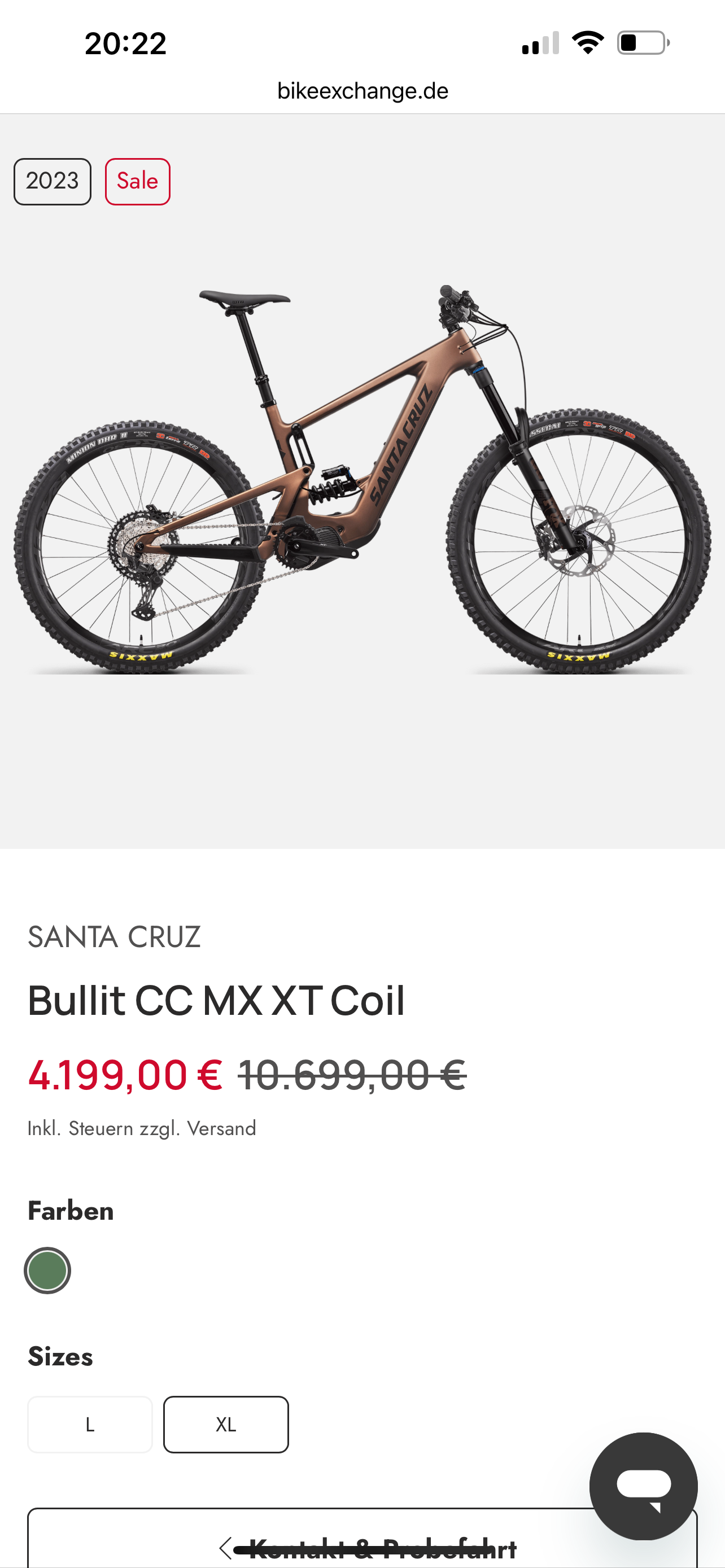Select size L
Image resolution: width=725 pixels, height=1568 pixels.
pos(90,1424)
